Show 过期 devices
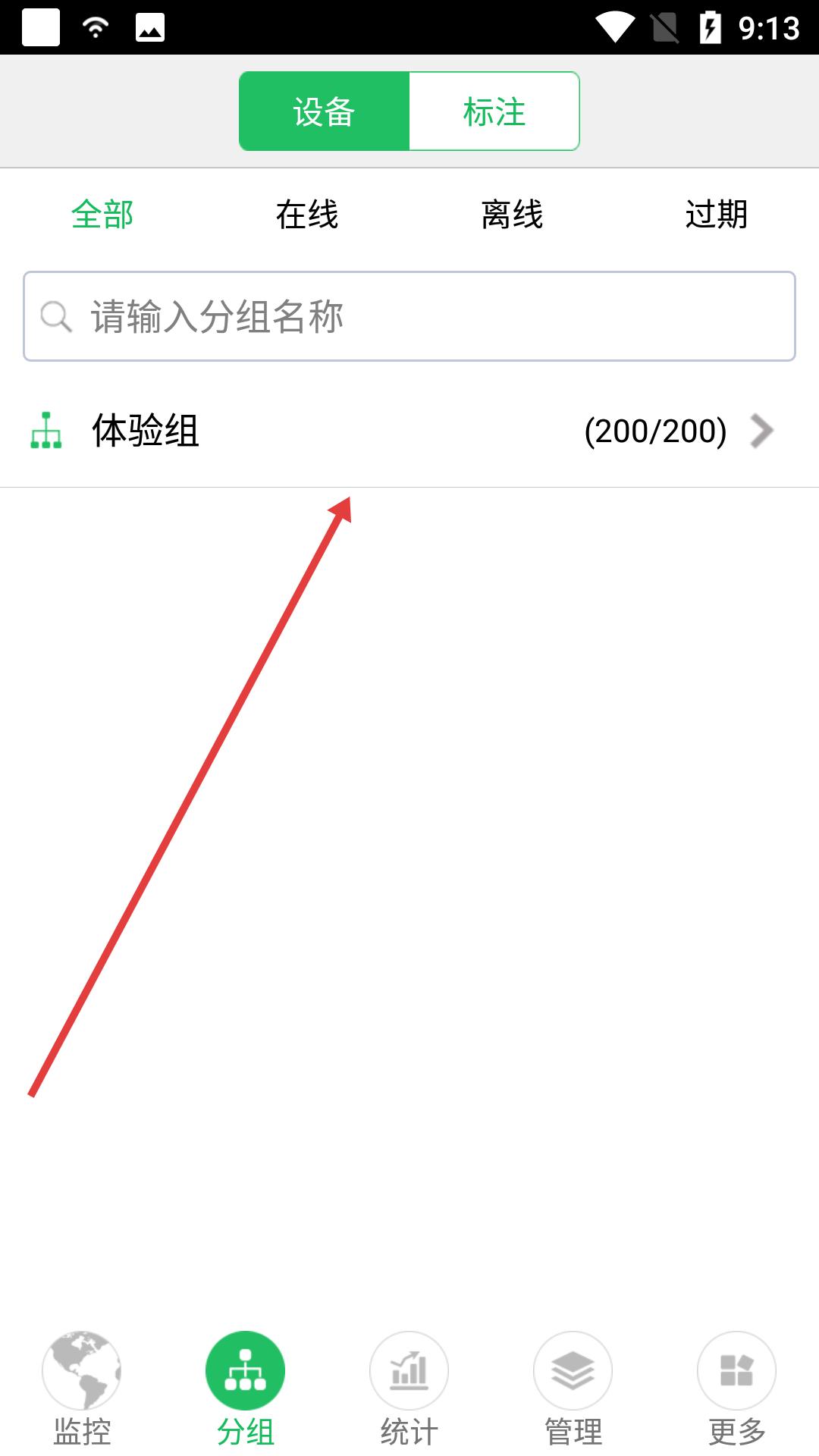819x1456 pixels. click(716, 215)
